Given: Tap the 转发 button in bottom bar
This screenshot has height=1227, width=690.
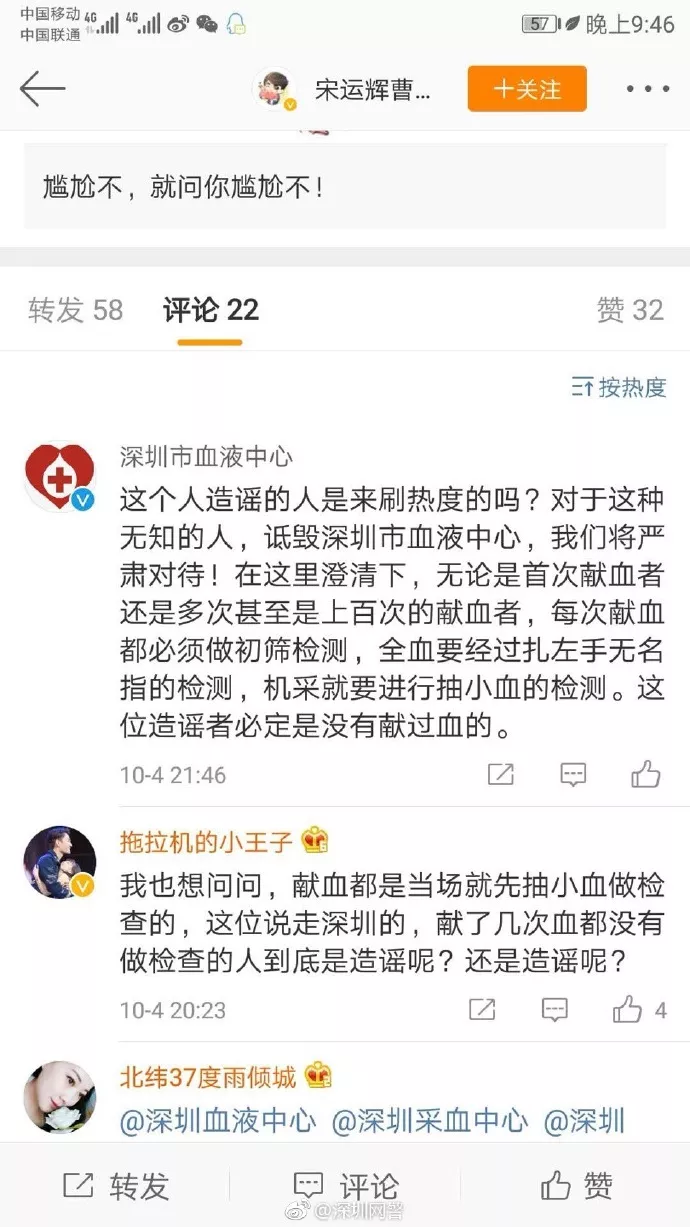Looking at the screenshot, I should tap(116, 1186).
